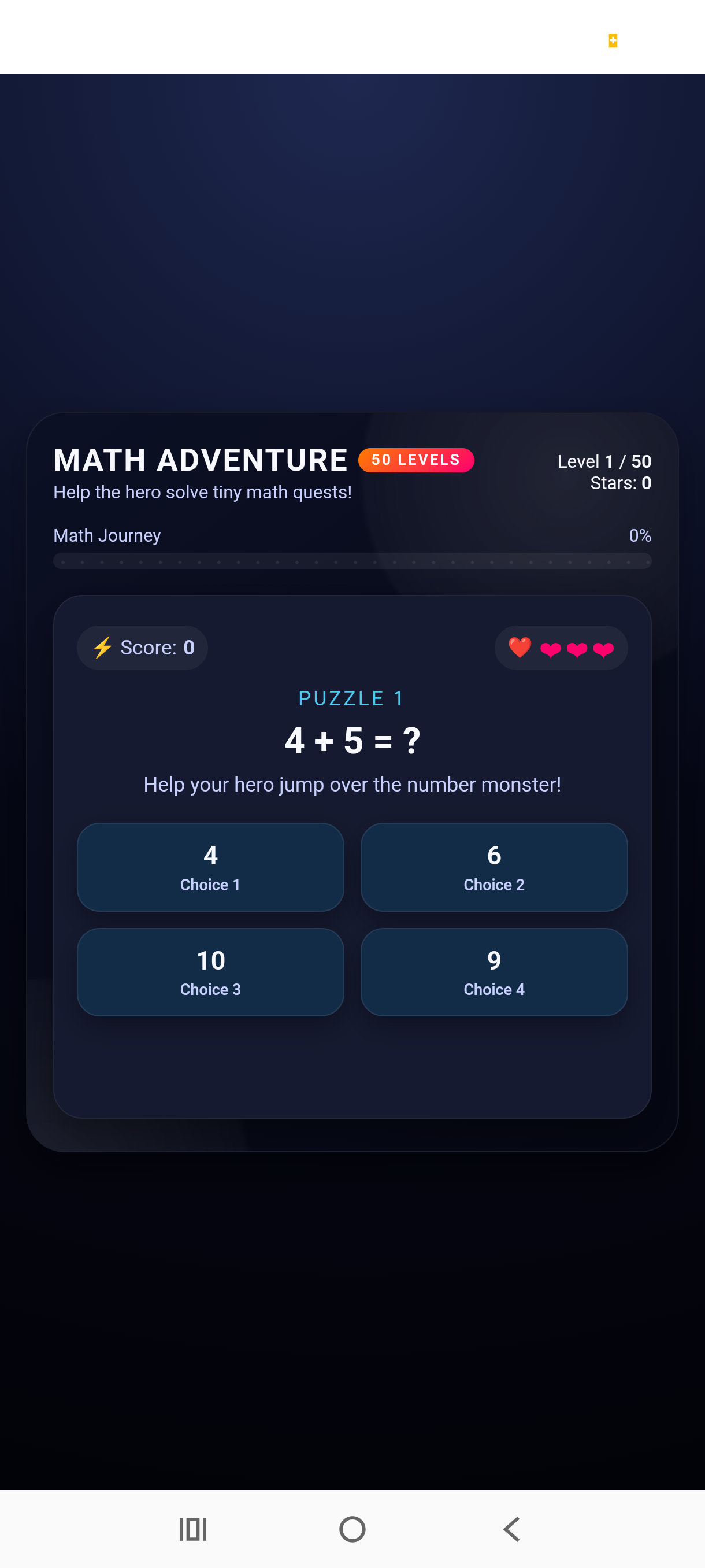Tap the circular home navigation icon
705x1568 pixels.
click(352, 1529)
